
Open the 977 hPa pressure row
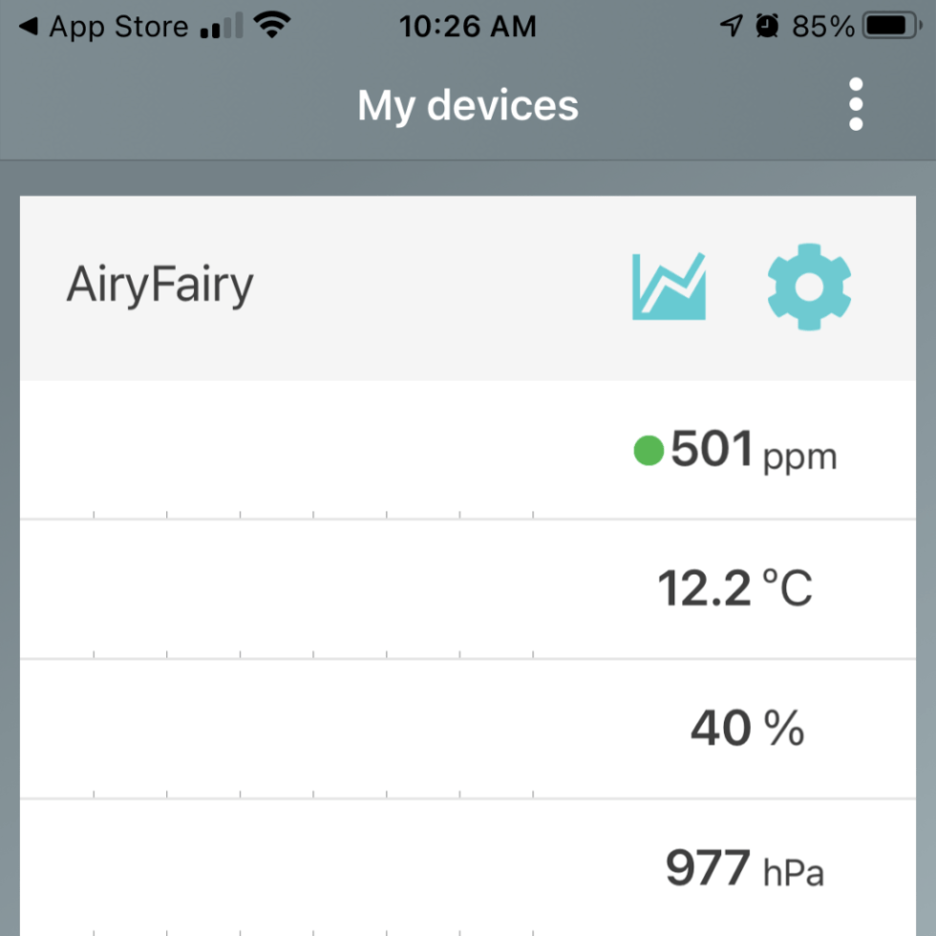(x=467, y=868)
